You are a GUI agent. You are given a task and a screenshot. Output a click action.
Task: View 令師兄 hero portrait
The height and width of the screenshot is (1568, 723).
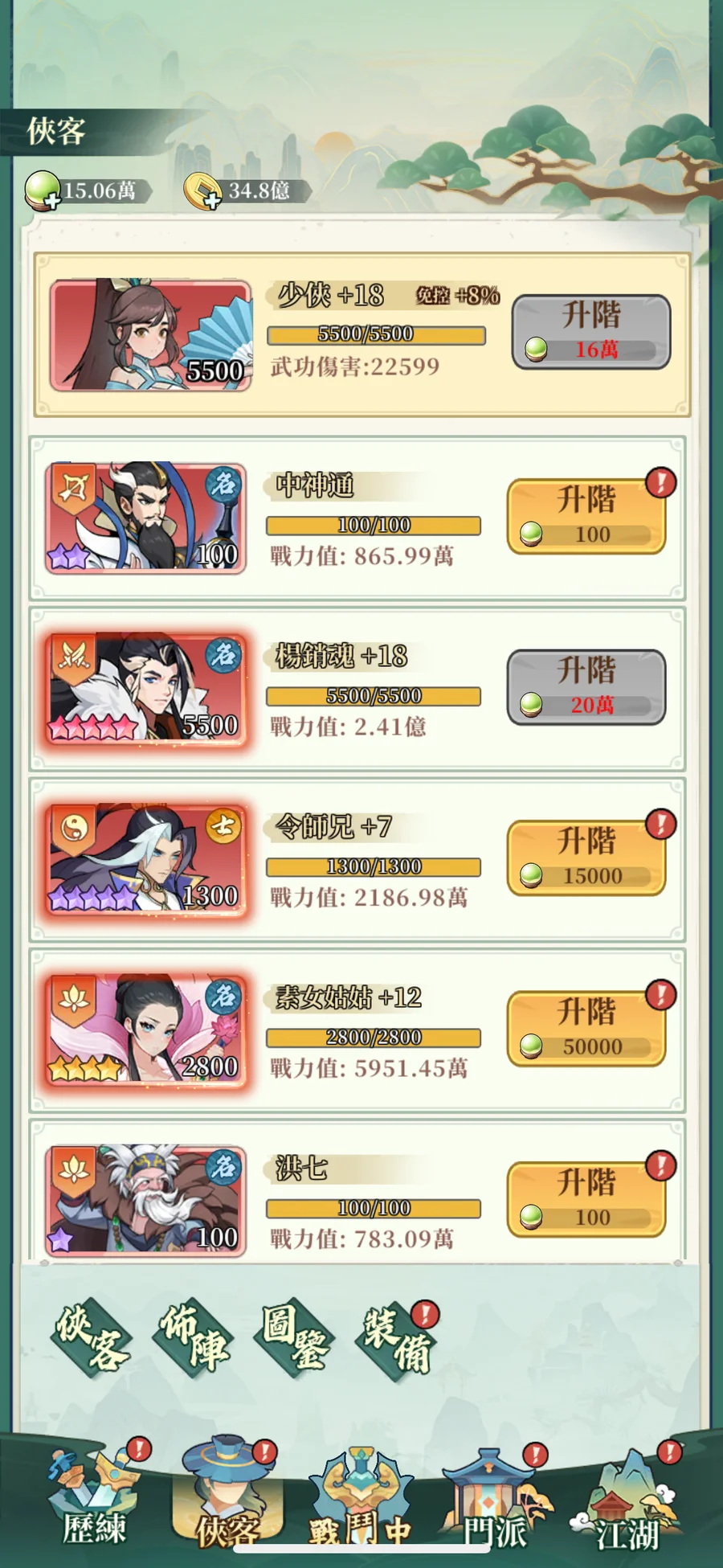(x=145, y=858)
